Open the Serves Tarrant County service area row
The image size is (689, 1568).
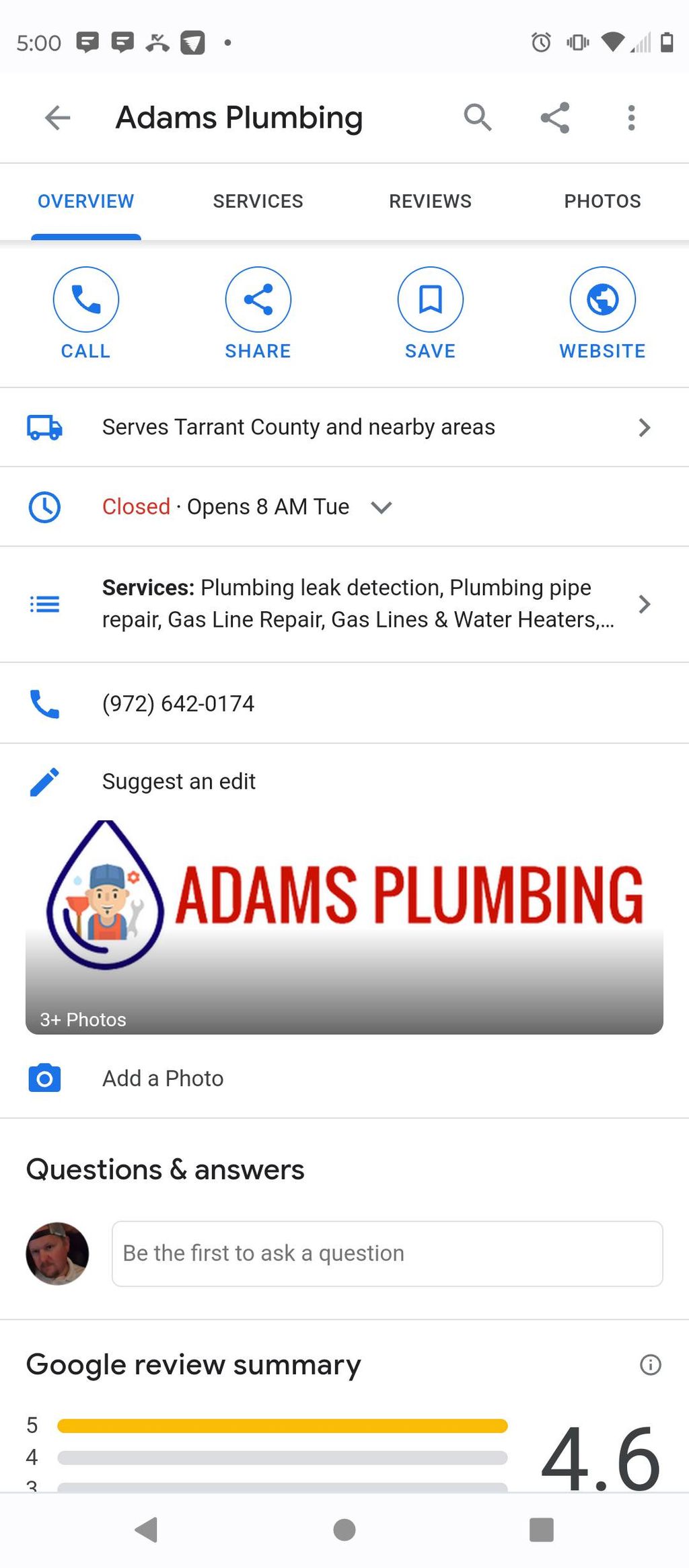point(343,427)
